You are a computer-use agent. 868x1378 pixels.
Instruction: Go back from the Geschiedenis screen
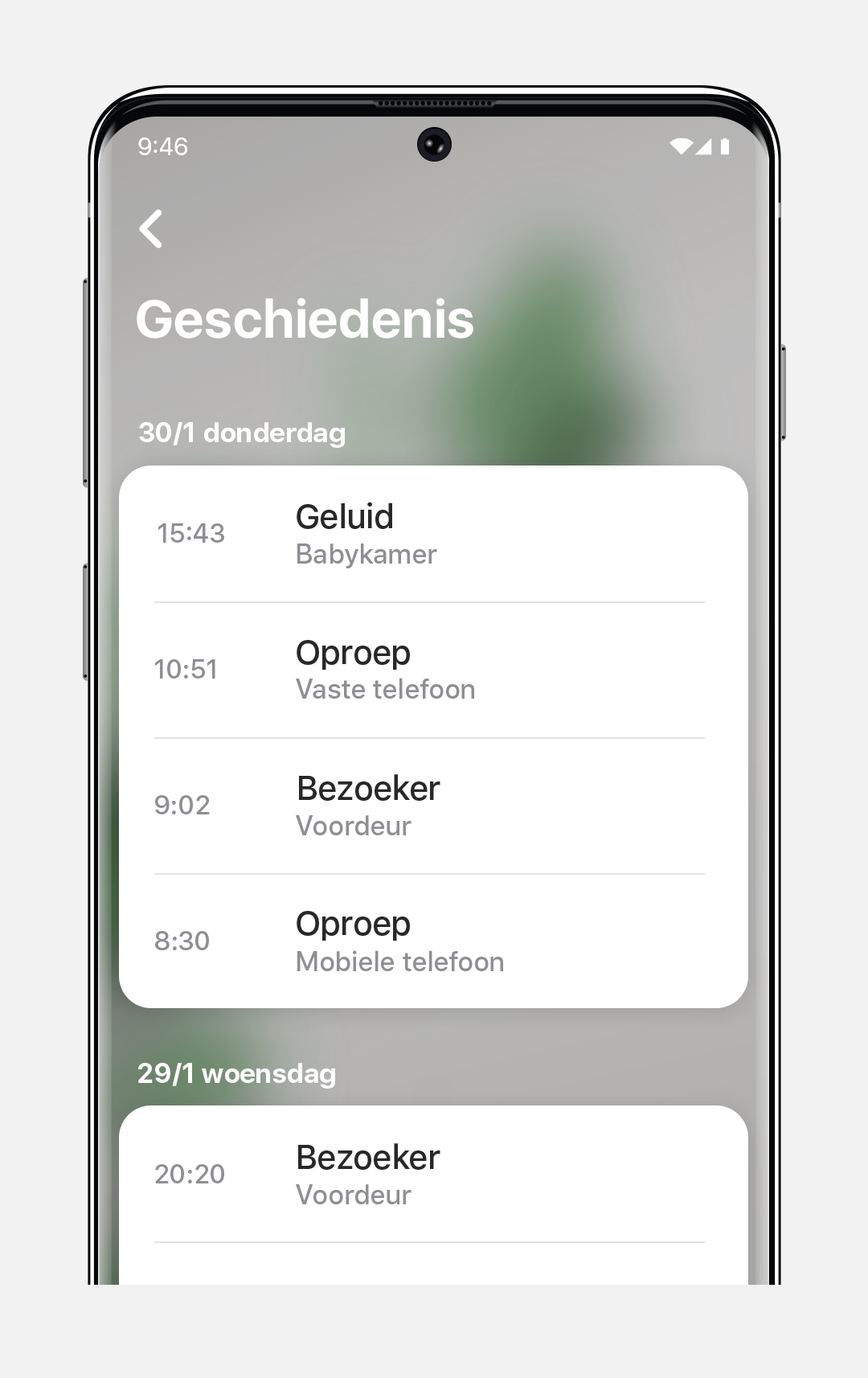[151, 229]
